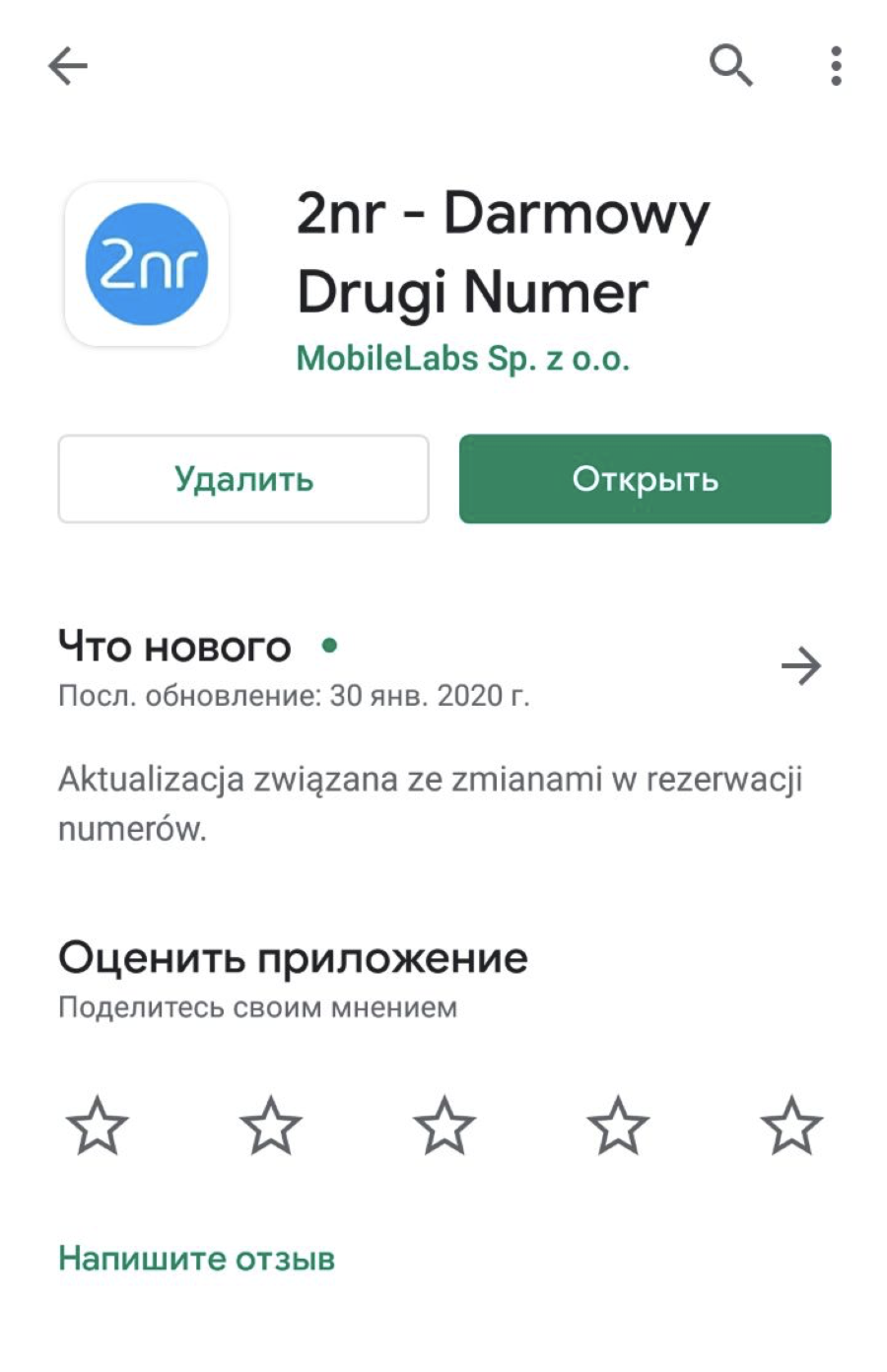Open the three-dot overflow menu
887x1372 pixels.
836,66
